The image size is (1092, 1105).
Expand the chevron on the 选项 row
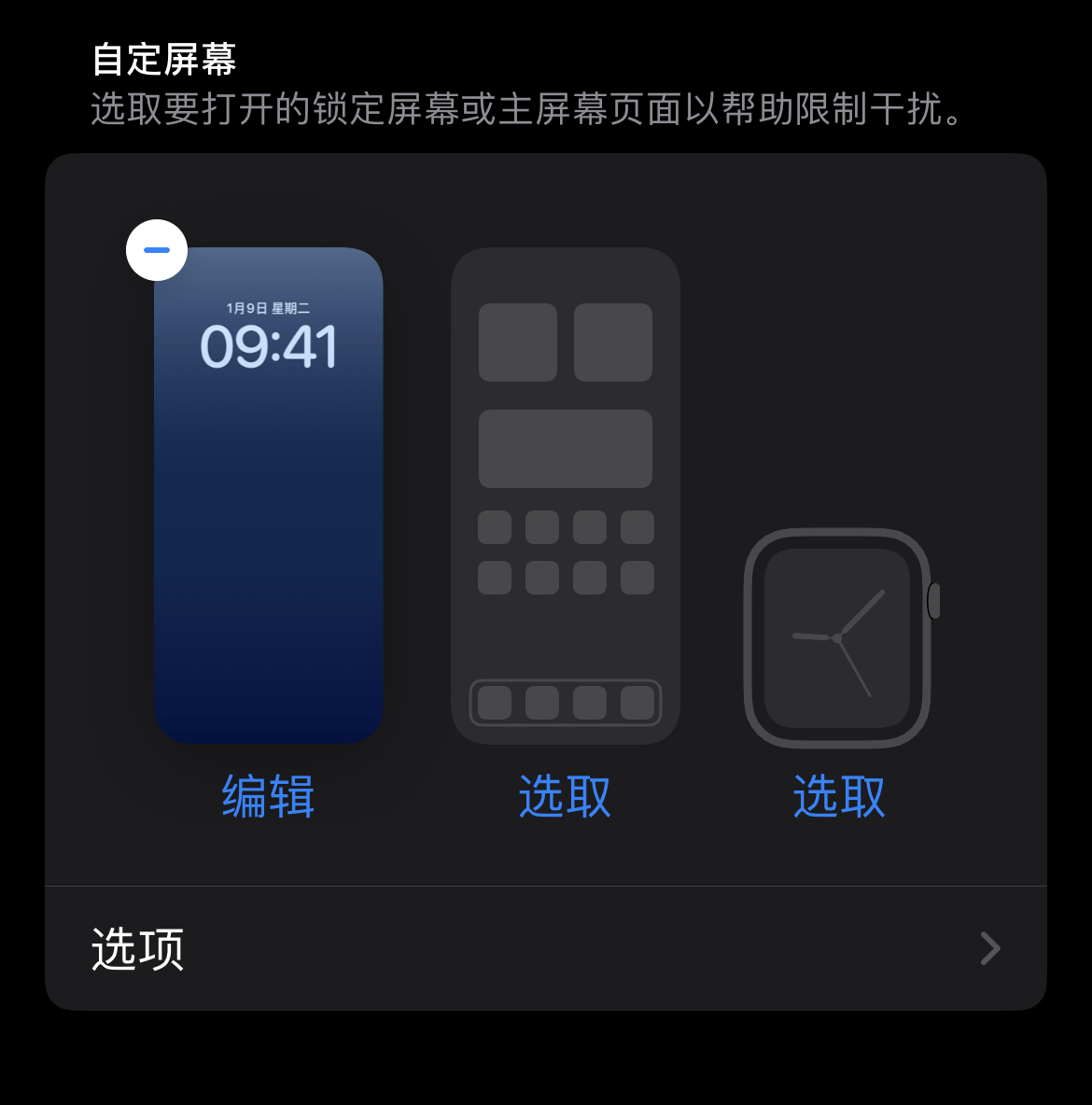988,948
